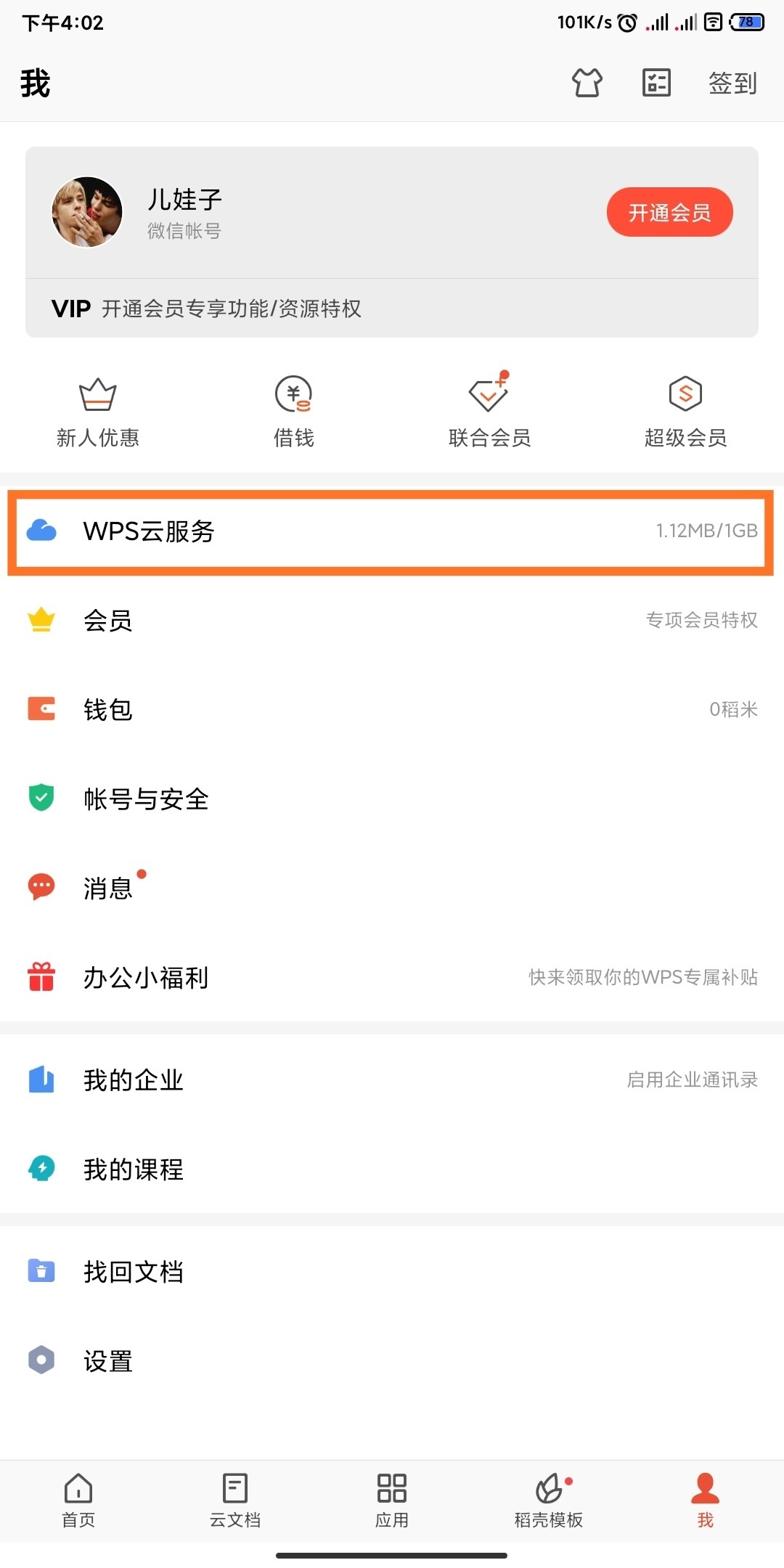Open 设置 row
Image resolution: width=784 pixels, height=1568 pixels.
pyautogui.click(x=392, y=1361)
